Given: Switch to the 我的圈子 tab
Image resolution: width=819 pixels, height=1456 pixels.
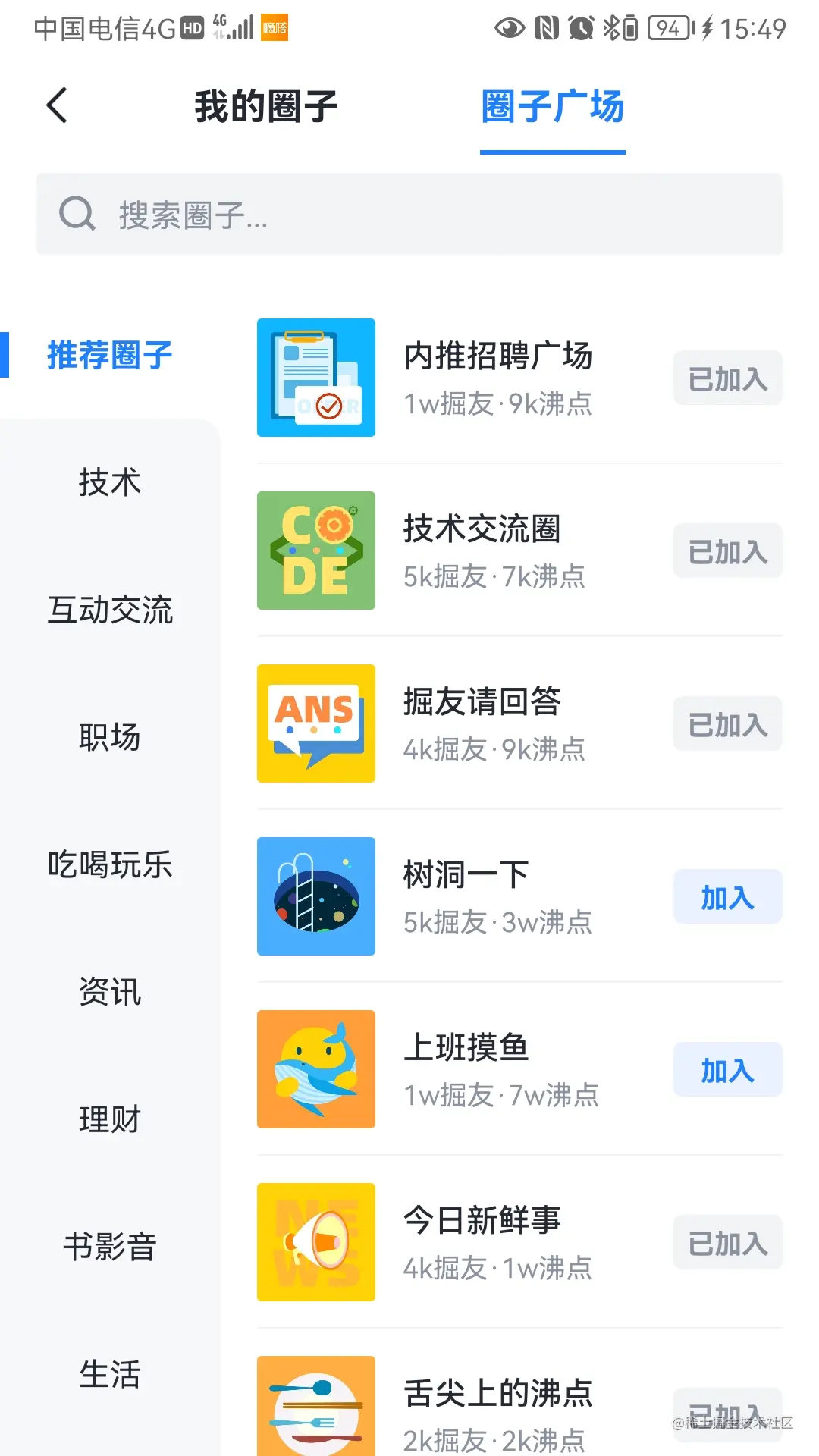Looking at the screenshot, I should (265, 106).
